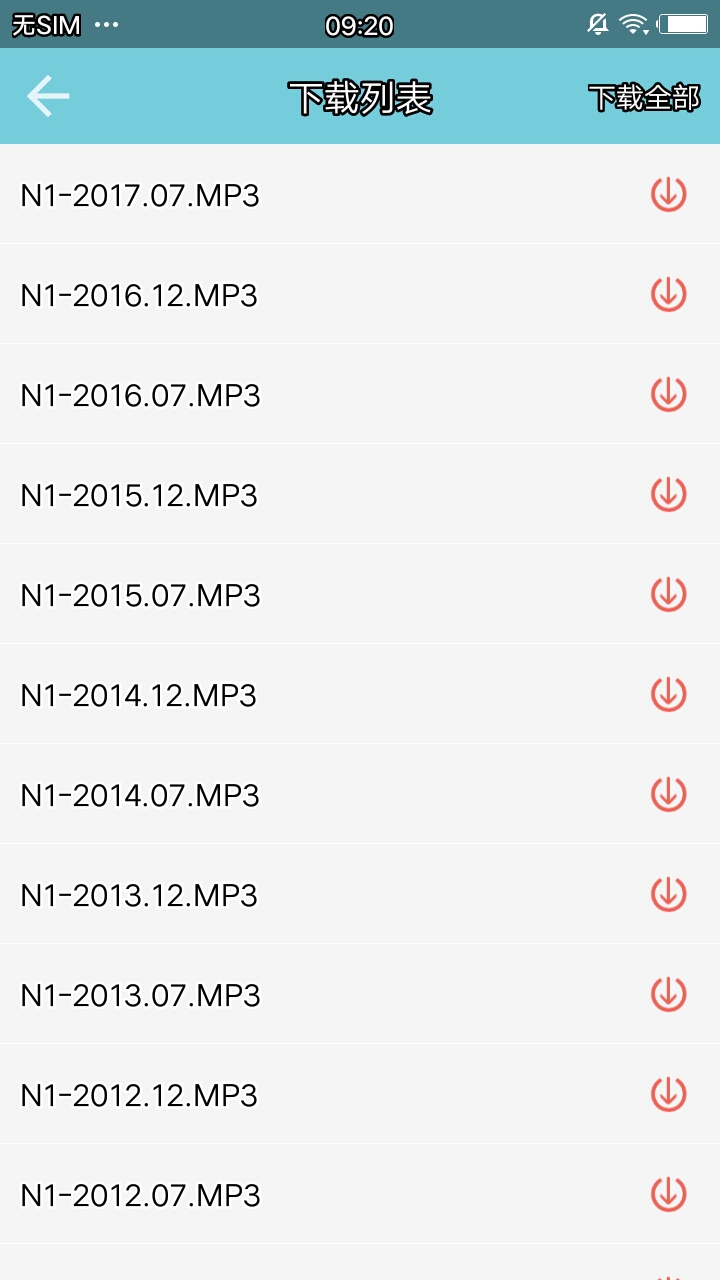This screenshot has height=1280, width=720.
Task: Download N1-2017.07.MP3
Action: [x=668, y=194]
